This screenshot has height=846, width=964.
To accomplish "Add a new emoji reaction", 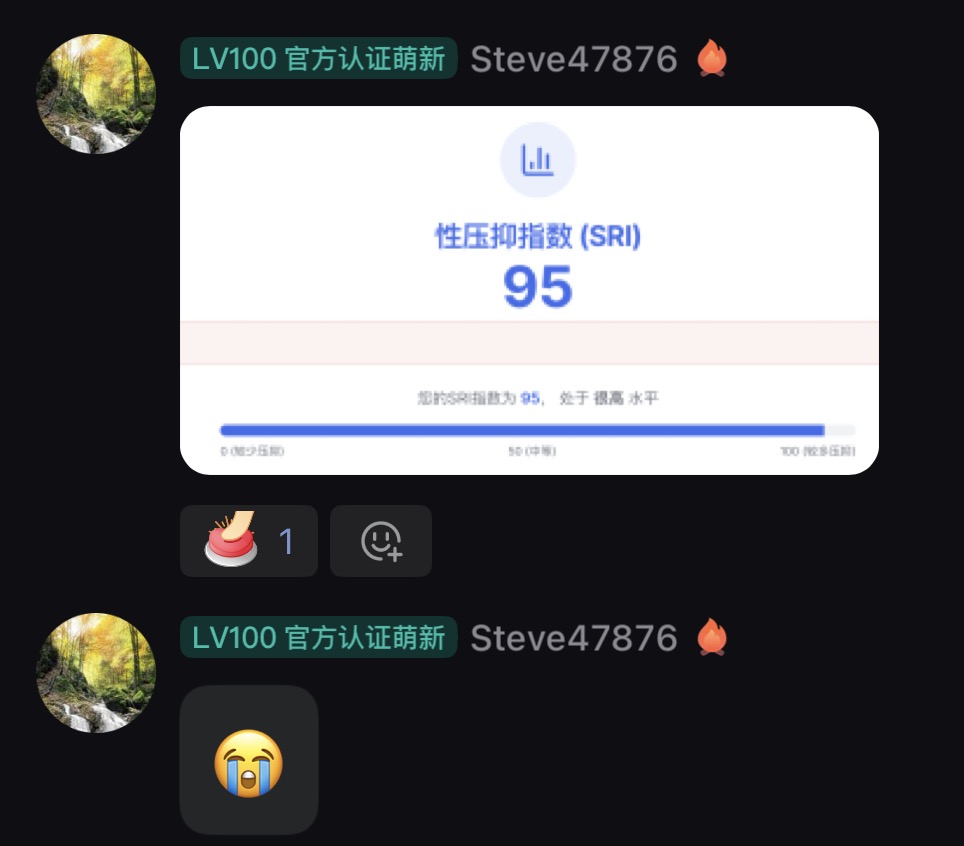I will point(381,541).
